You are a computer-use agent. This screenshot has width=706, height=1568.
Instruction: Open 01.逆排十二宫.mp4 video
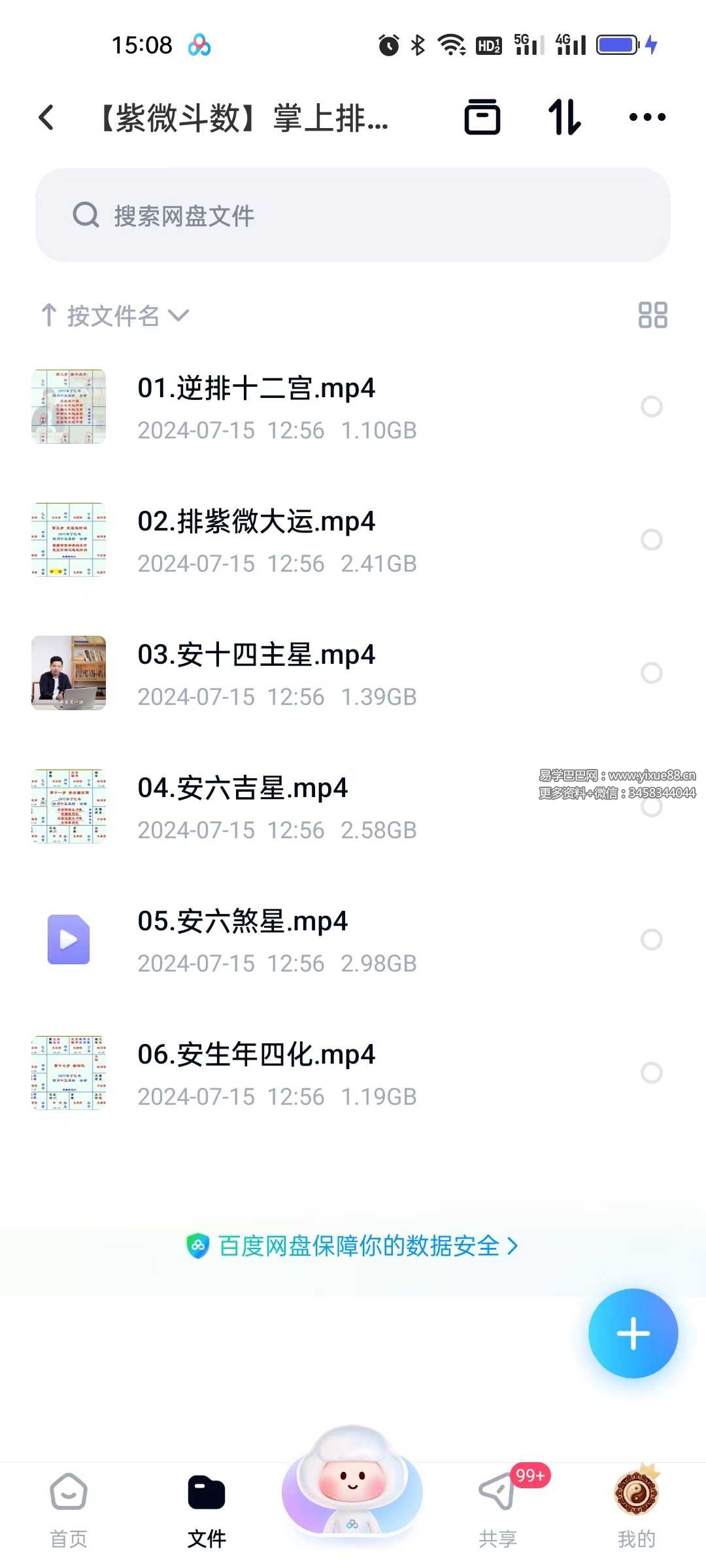click(x=256, y=389)
